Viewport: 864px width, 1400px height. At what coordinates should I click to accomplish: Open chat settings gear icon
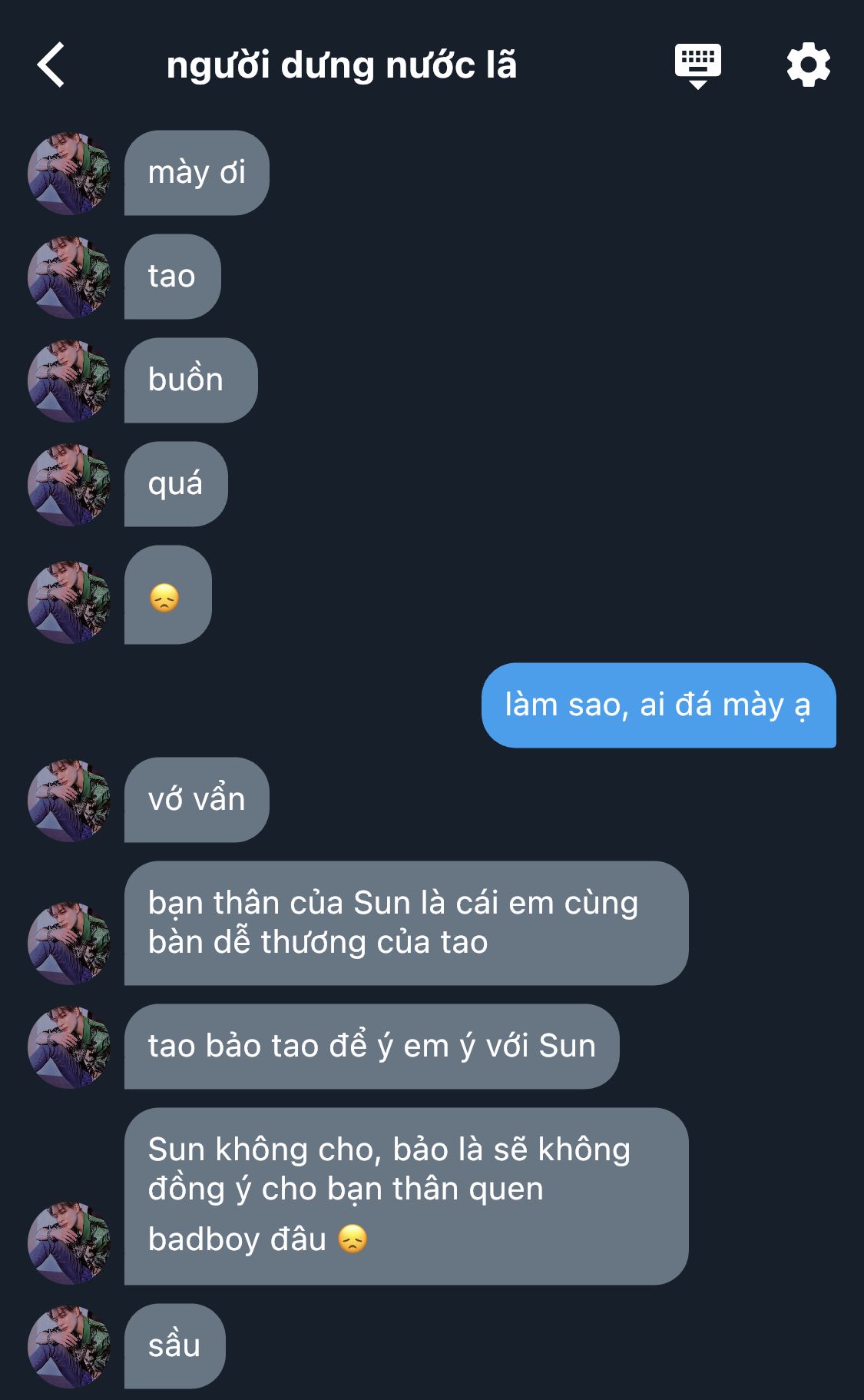tap(808, 65)
